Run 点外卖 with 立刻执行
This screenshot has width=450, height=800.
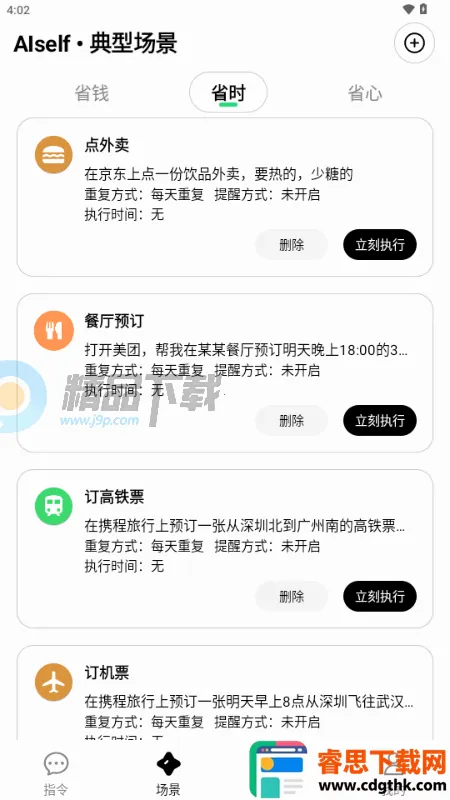click(x=380, y=245)
